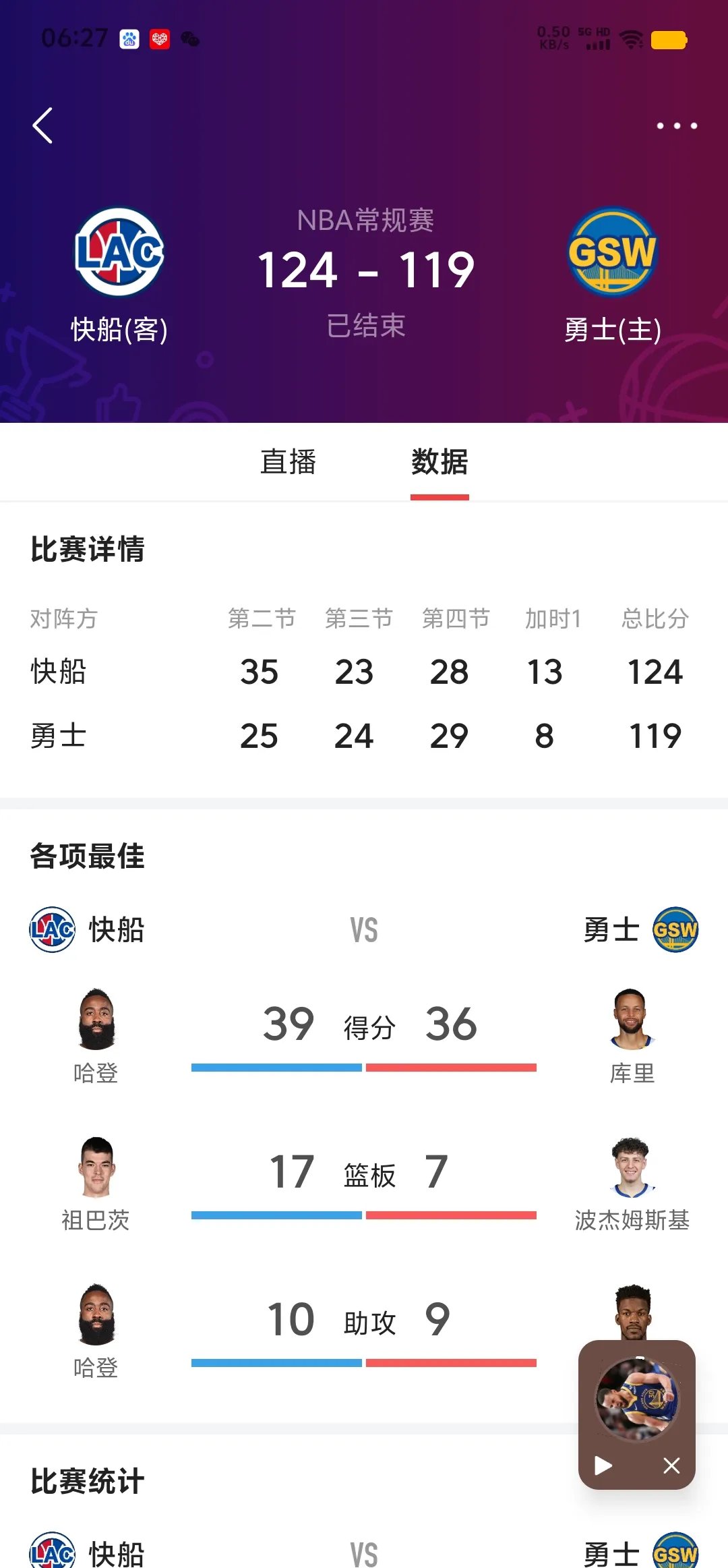
Task: Switch to the 直播 tab
Action: pos(289,463)
